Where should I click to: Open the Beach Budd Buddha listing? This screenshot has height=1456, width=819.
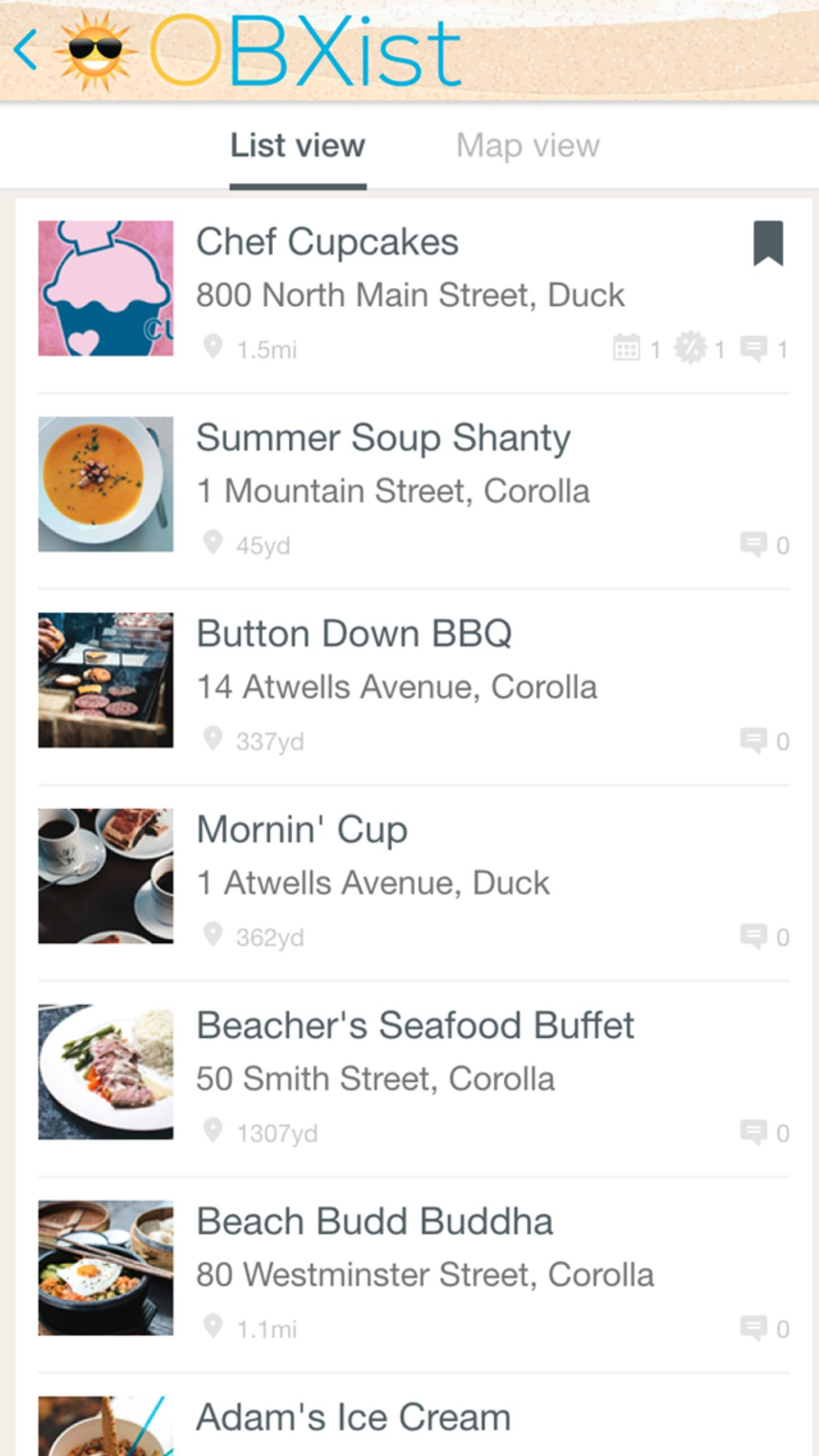(375, 1221)
